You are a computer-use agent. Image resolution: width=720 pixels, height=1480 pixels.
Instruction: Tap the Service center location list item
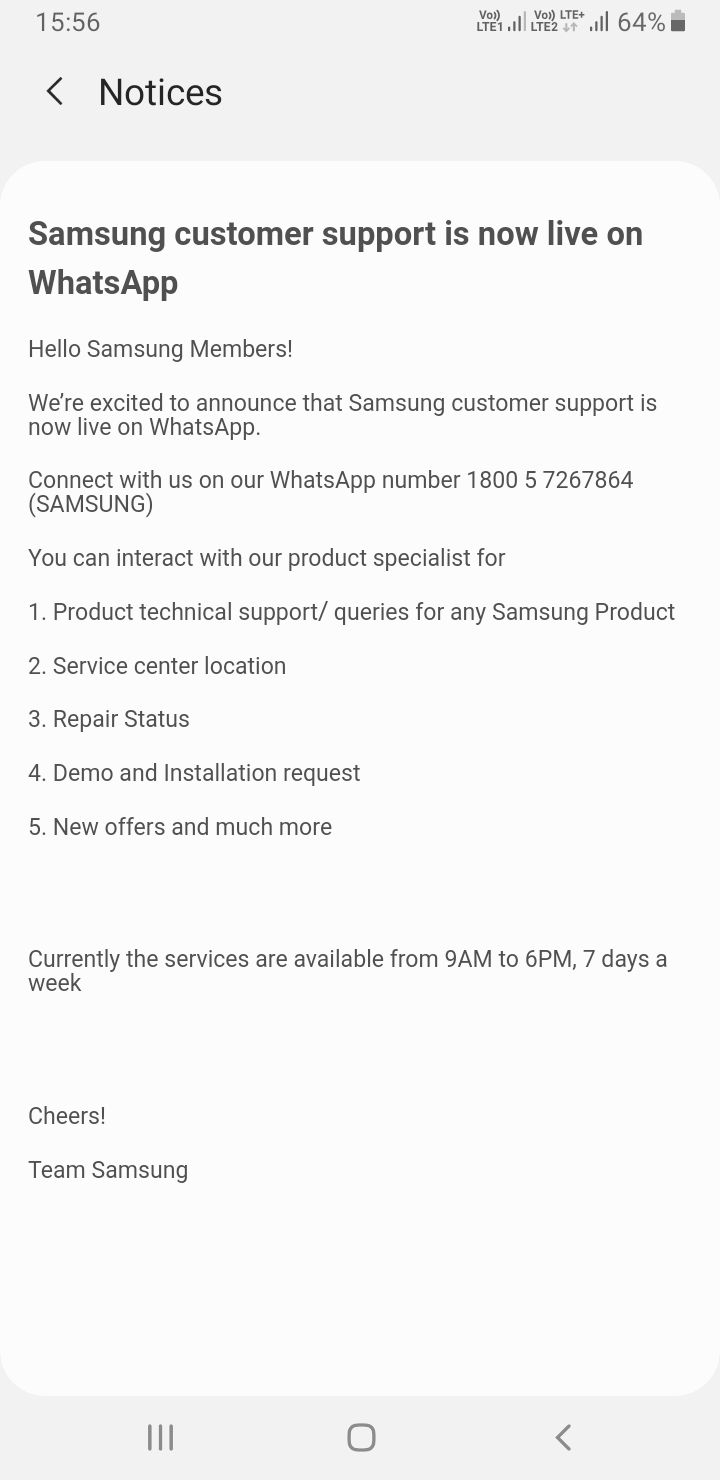(x=157, y=665)
